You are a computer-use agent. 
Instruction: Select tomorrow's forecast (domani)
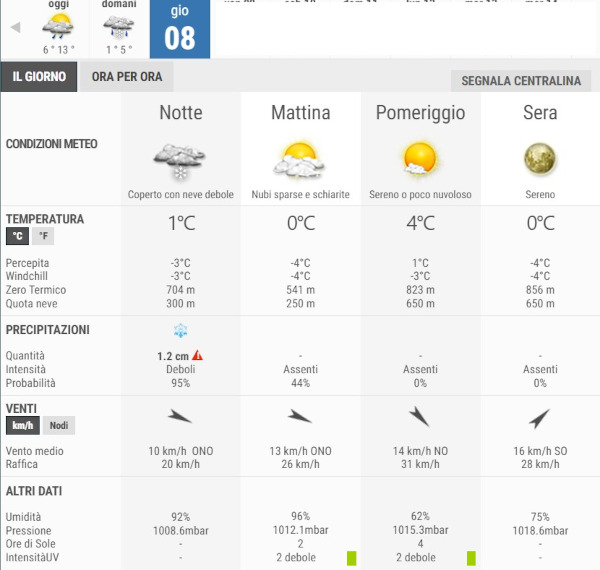(x=119, y=28)
